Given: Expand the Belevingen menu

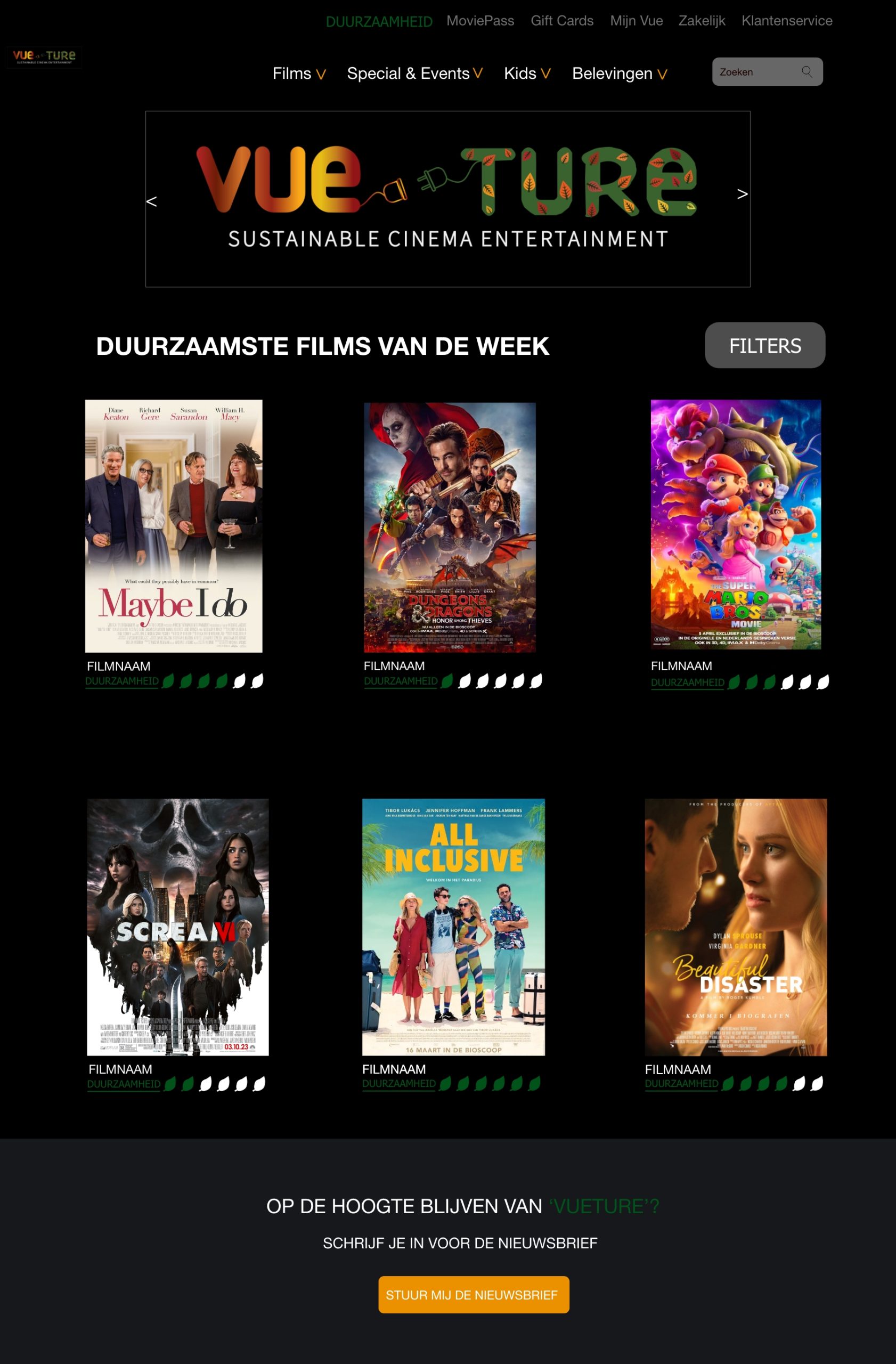Looking at the screenshot, I should 618,74.
